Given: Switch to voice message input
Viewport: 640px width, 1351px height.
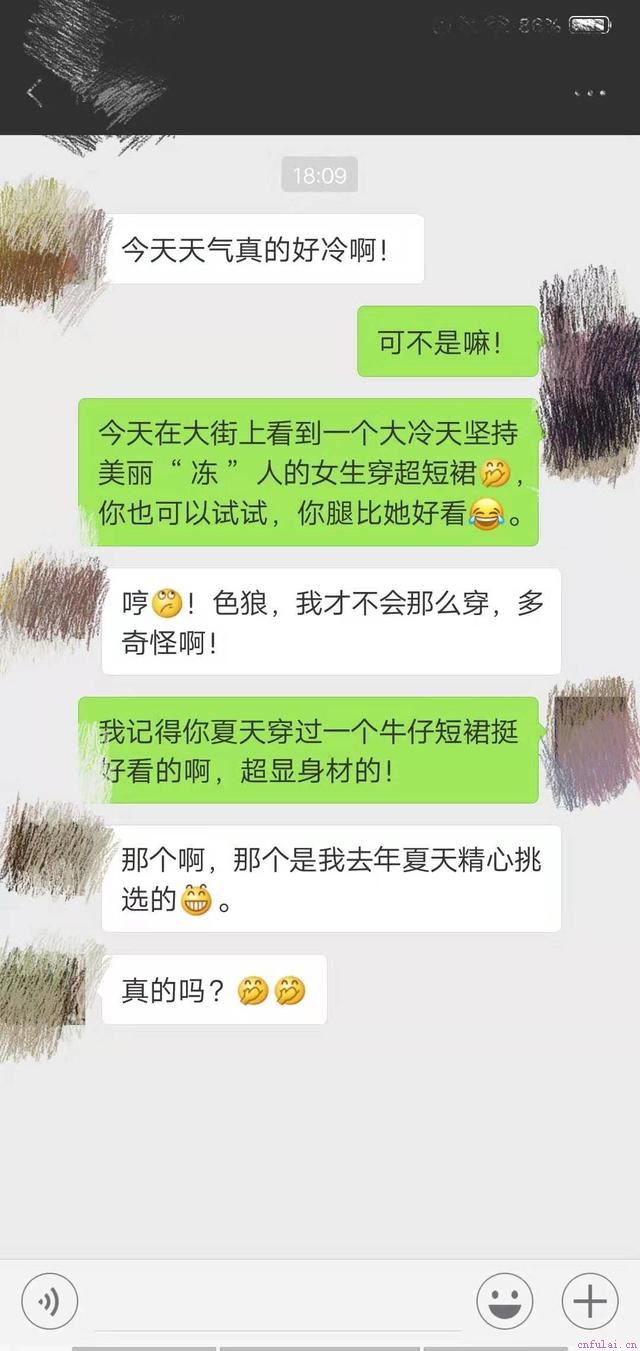Looking at the screenshot, I should (48, 1301).
